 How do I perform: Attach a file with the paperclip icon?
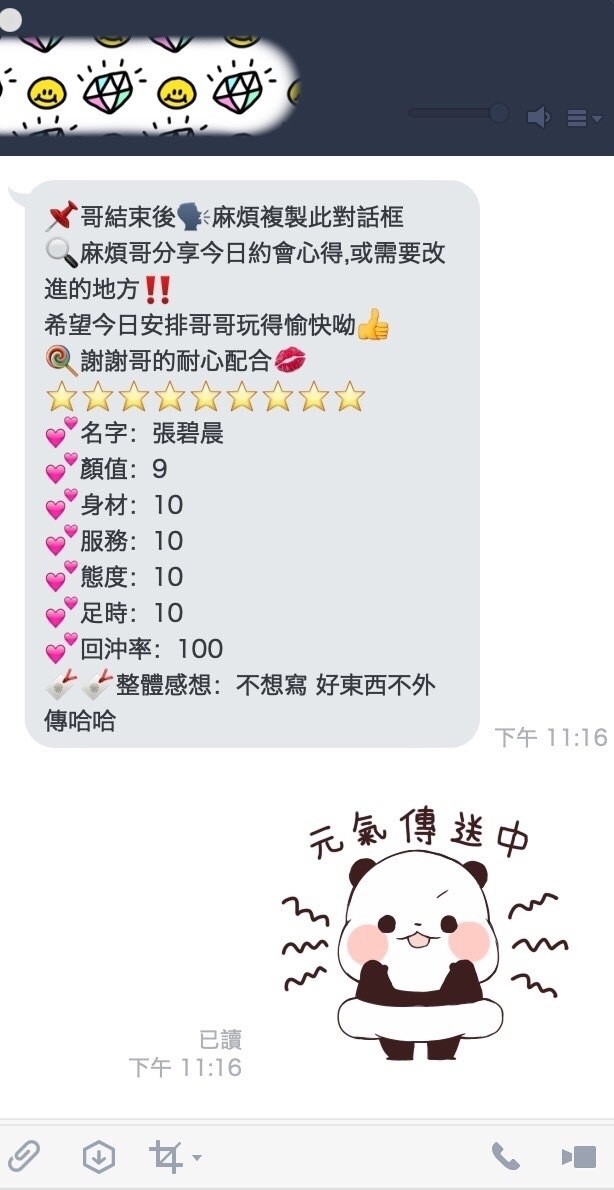(22, 1157)
